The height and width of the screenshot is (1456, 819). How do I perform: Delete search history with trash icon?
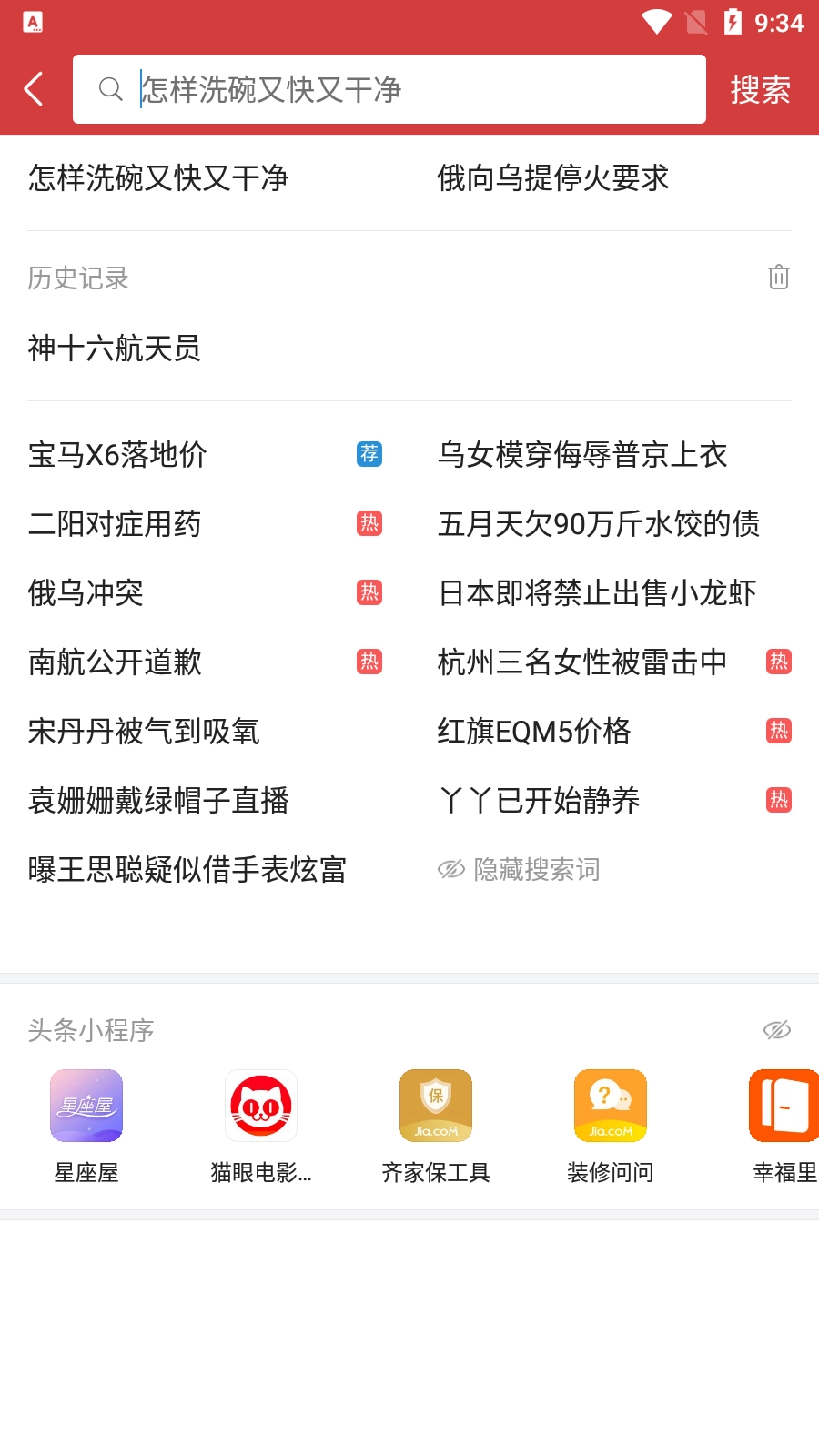point(778,277)
